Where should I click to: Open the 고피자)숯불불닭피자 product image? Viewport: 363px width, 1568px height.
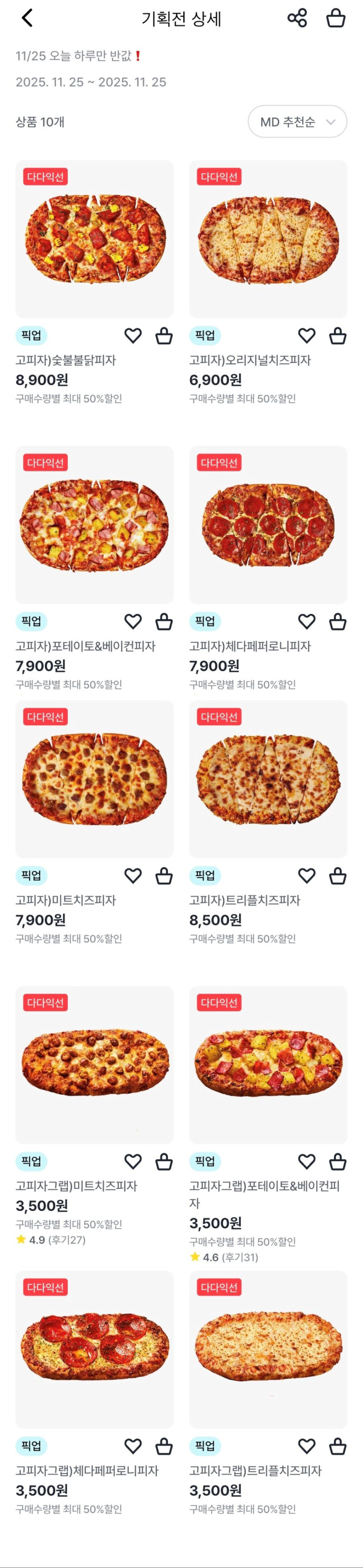tap(94, 239)
